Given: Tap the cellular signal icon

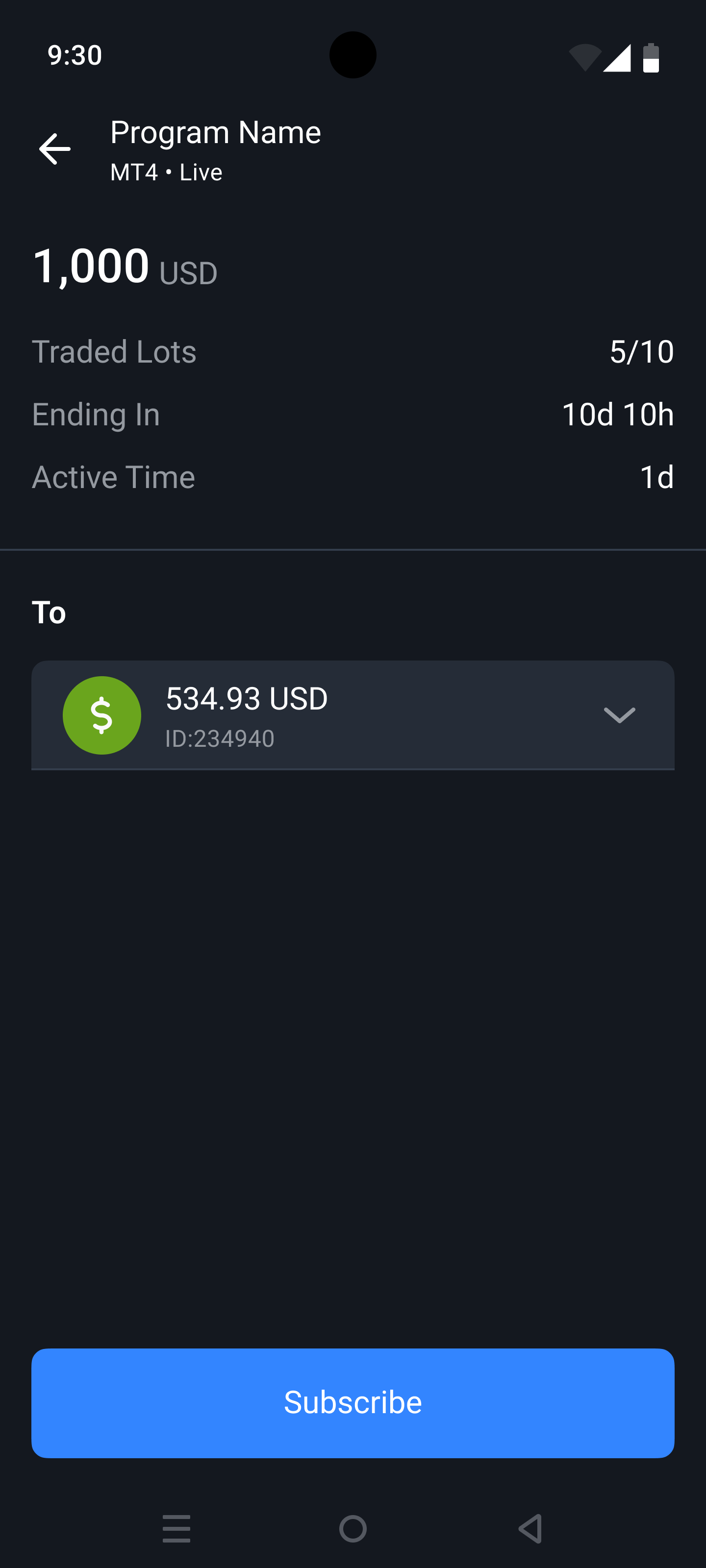Looking at the screenshot, I should point(616,58).
